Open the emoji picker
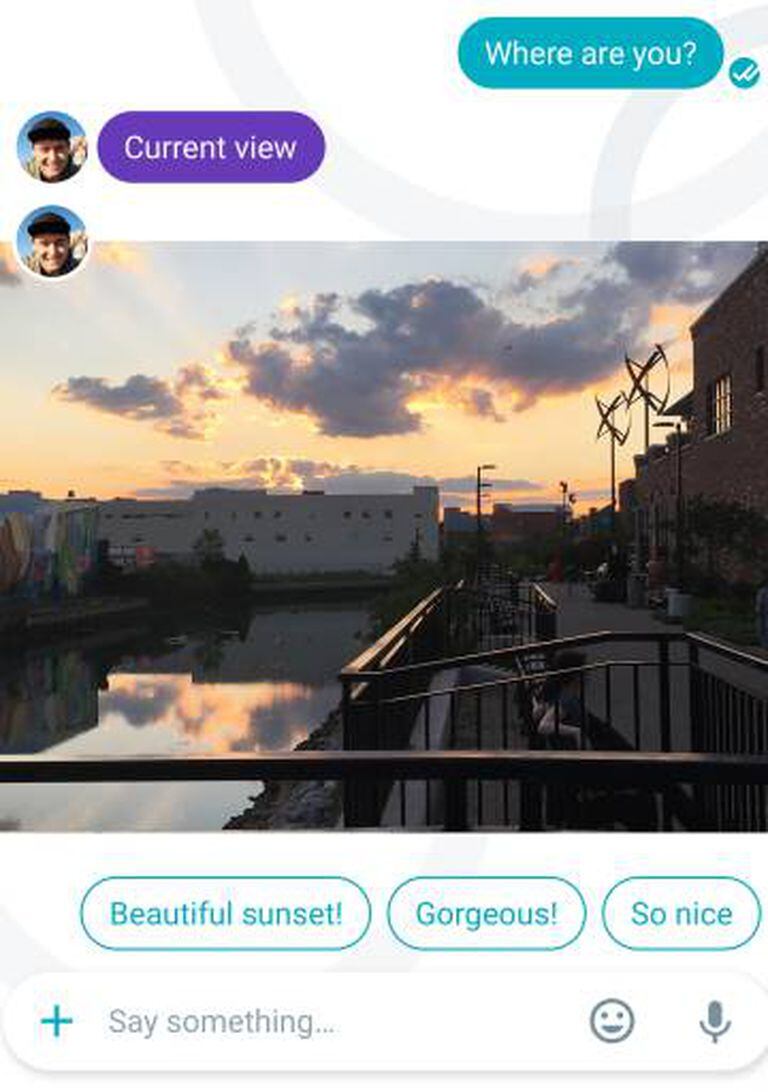The image size is (768, 1092). 612,1021
